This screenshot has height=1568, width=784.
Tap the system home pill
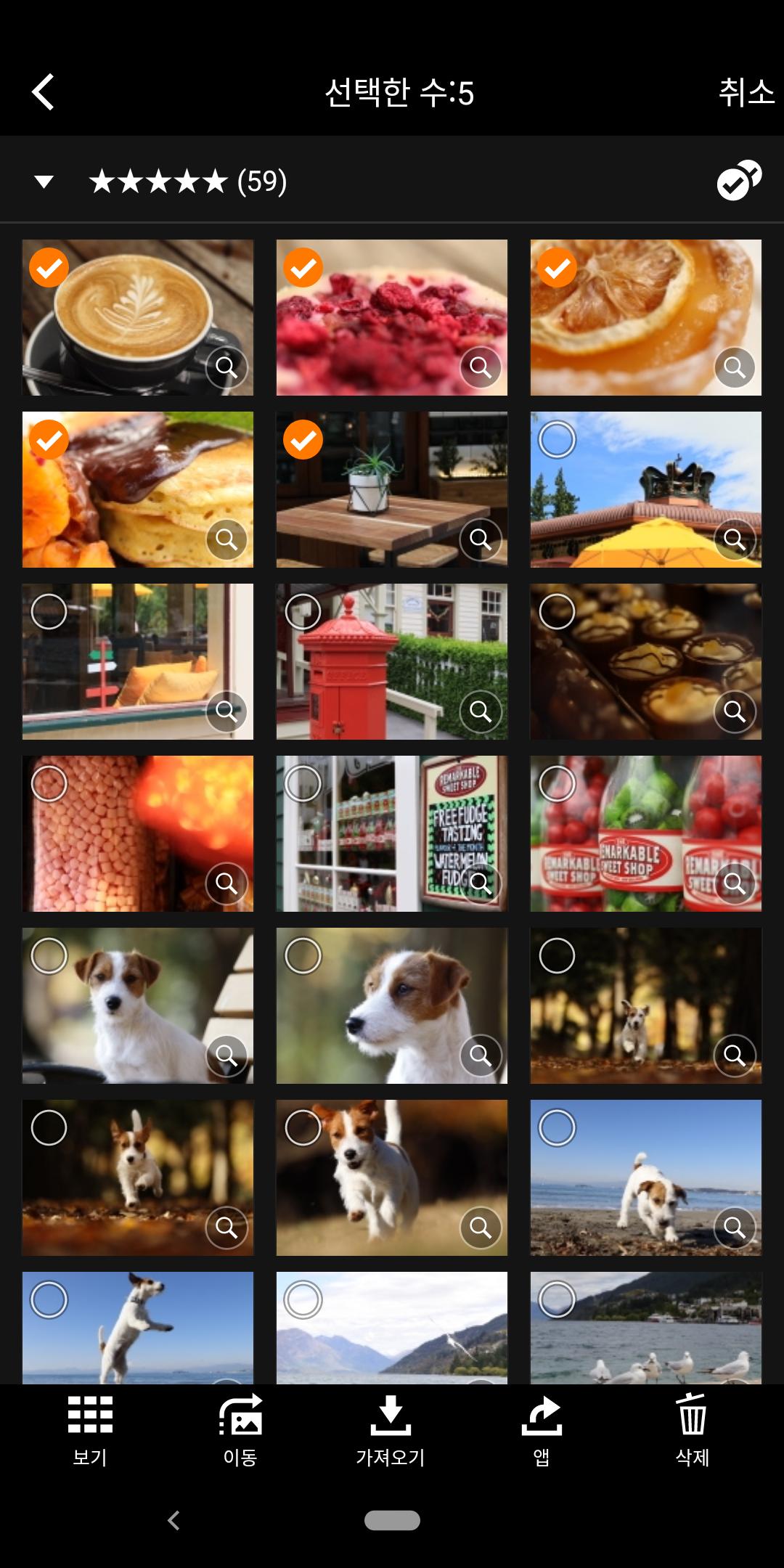tap(392, 1520)
